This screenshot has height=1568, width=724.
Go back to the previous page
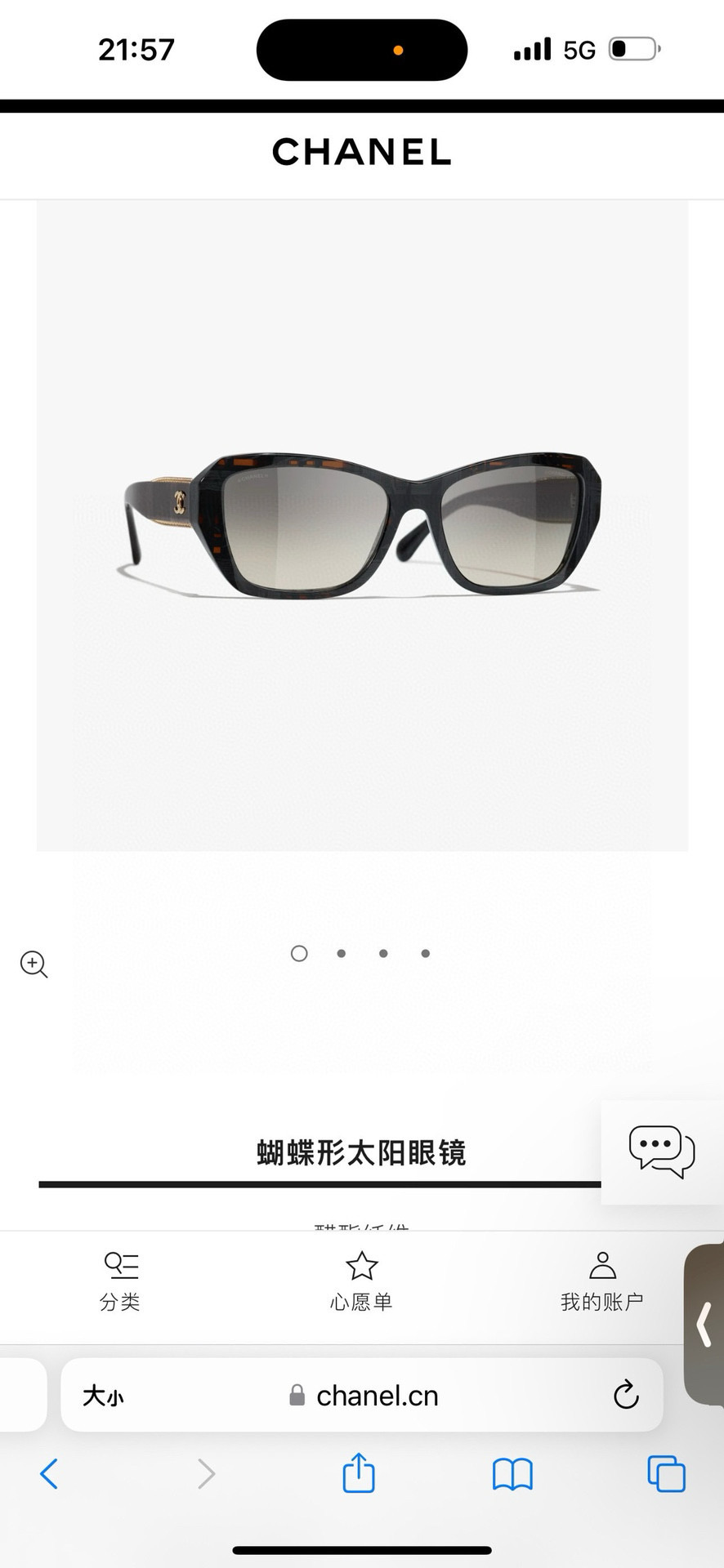[49, 1474]
